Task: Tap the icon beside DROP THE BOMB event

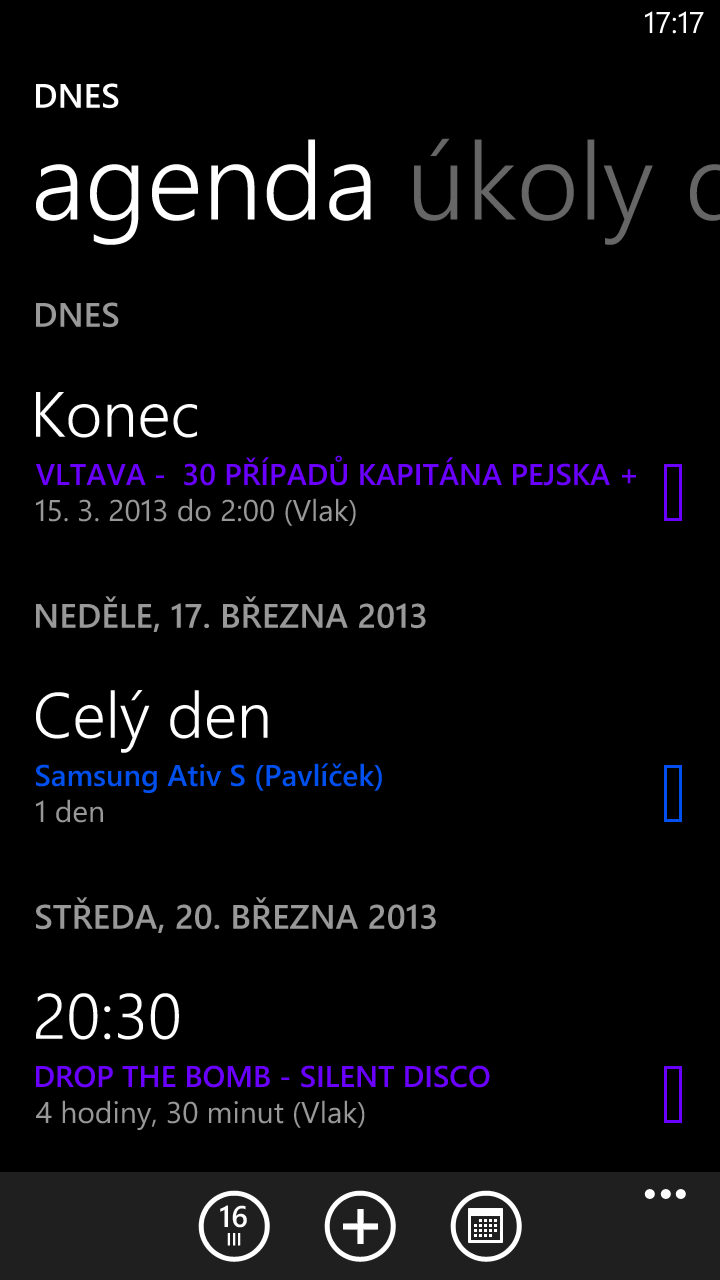Action: click(x=675, y=1095)
